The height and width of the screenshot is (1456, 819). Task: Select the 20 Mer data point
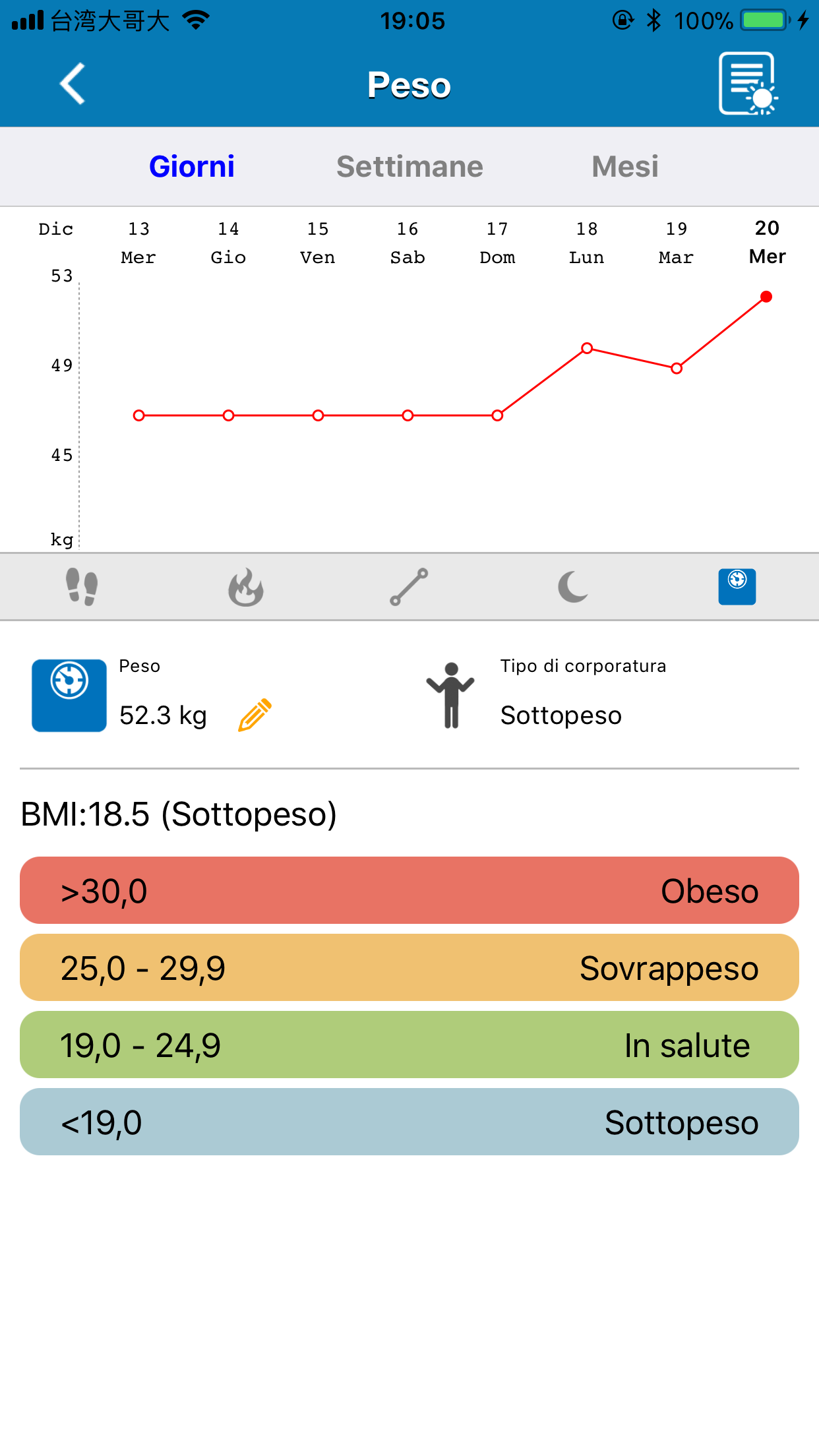coord(766,297)
